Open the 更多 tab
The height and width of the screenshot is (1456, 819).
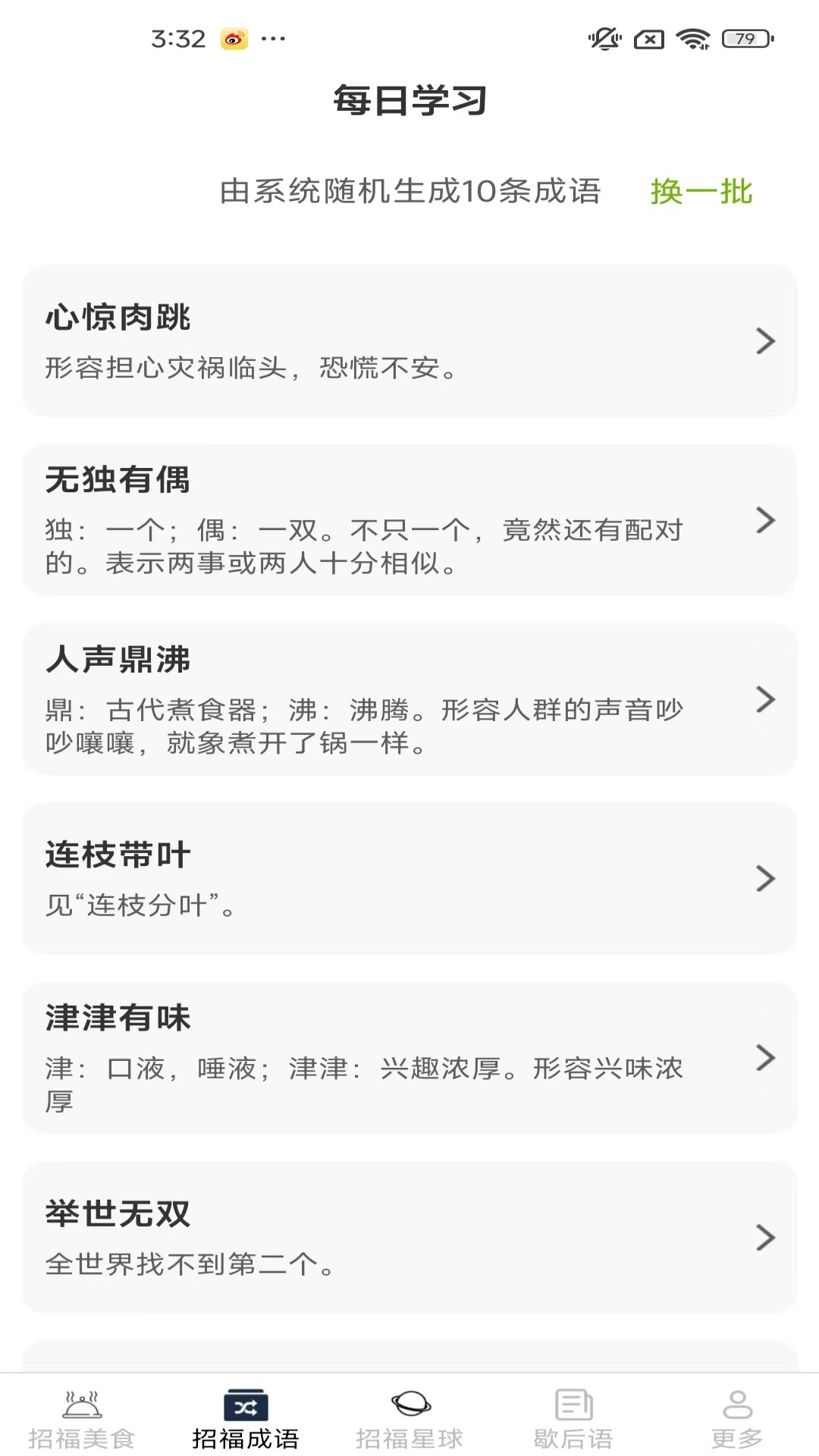[737, 1418]
